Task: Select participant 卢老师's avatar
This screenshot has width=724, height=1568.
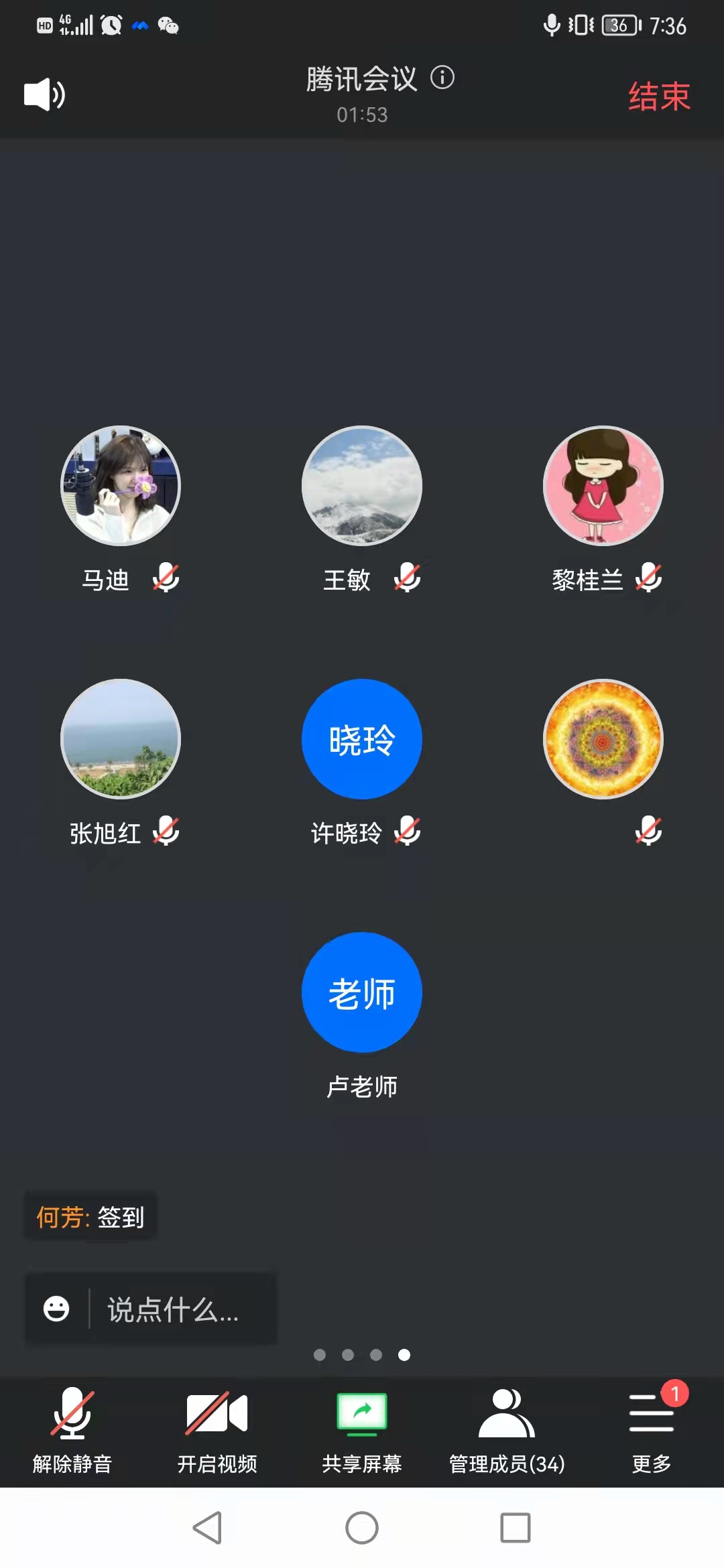Action: tap(362, 992)
